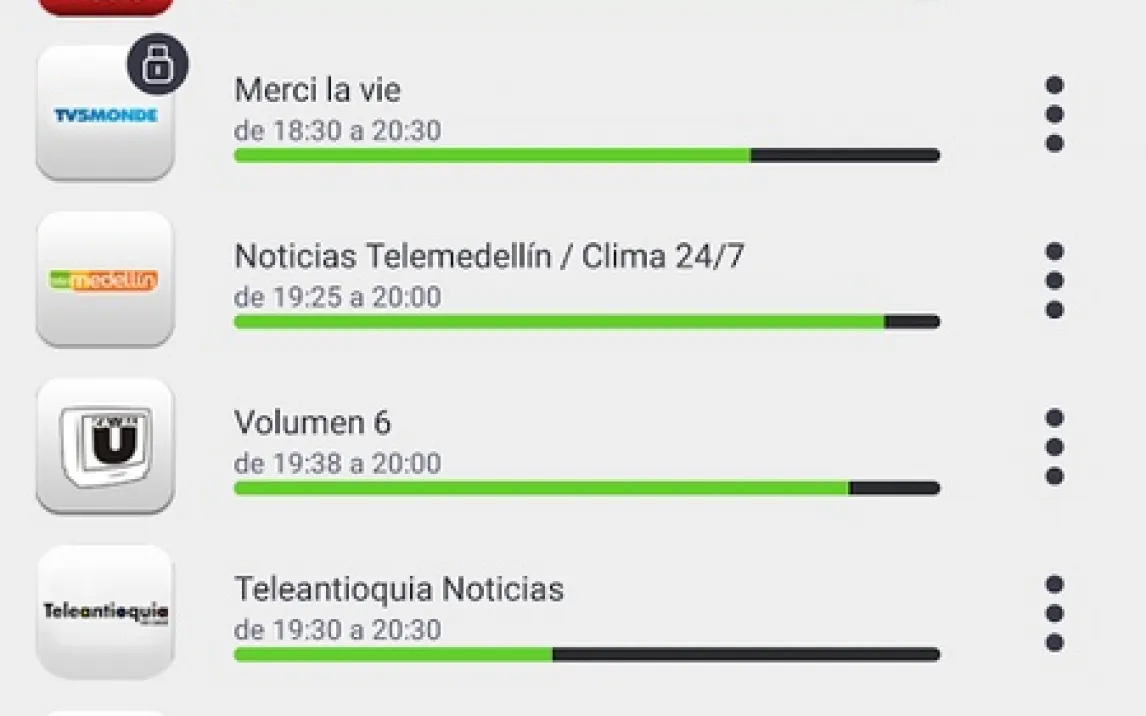Viewport: 1146px width, 716px height.
Task: Select the TV5Monde channel logo
Action: point(106,115)
